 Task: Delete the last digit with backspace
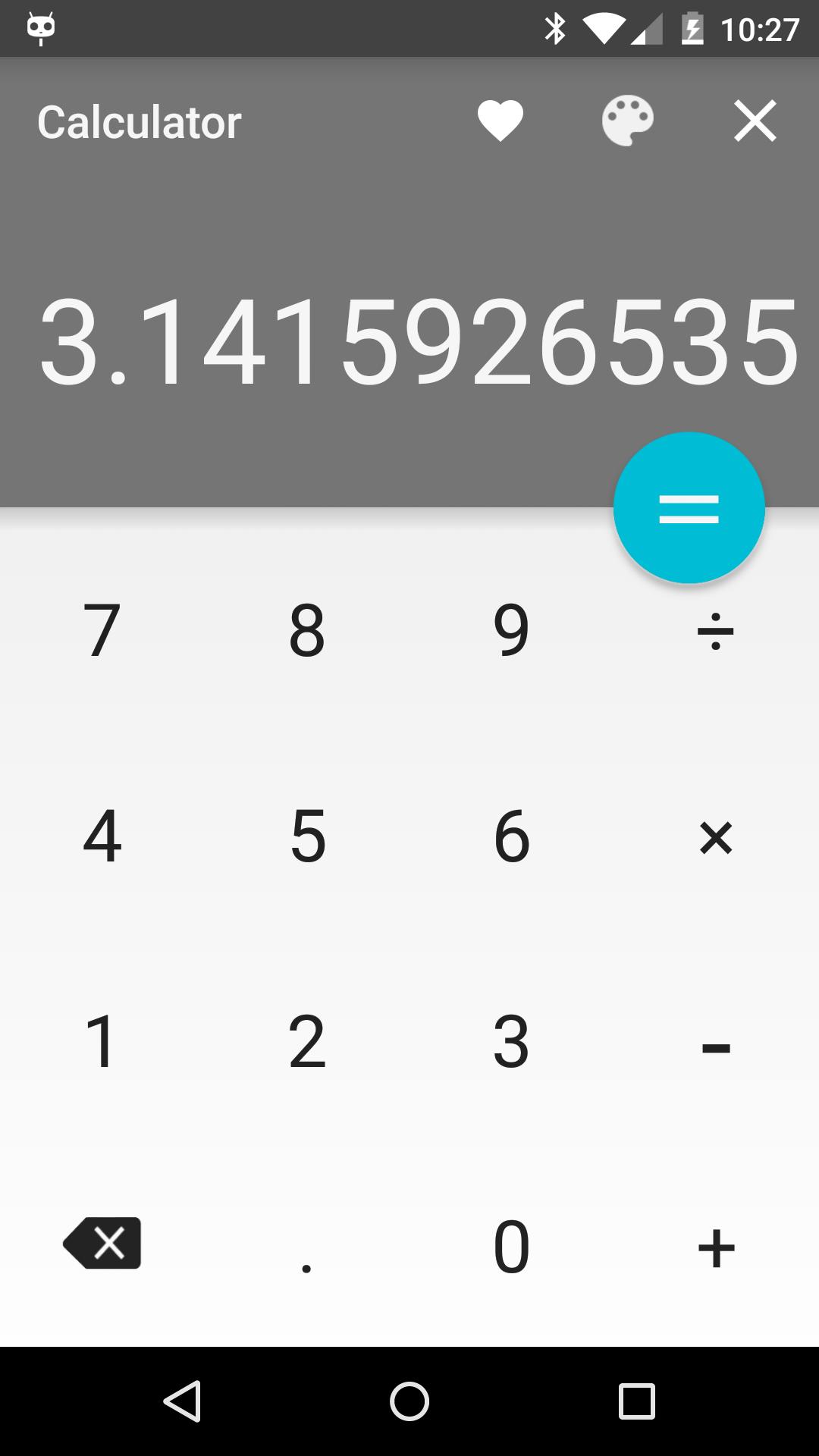[102, 1243]
